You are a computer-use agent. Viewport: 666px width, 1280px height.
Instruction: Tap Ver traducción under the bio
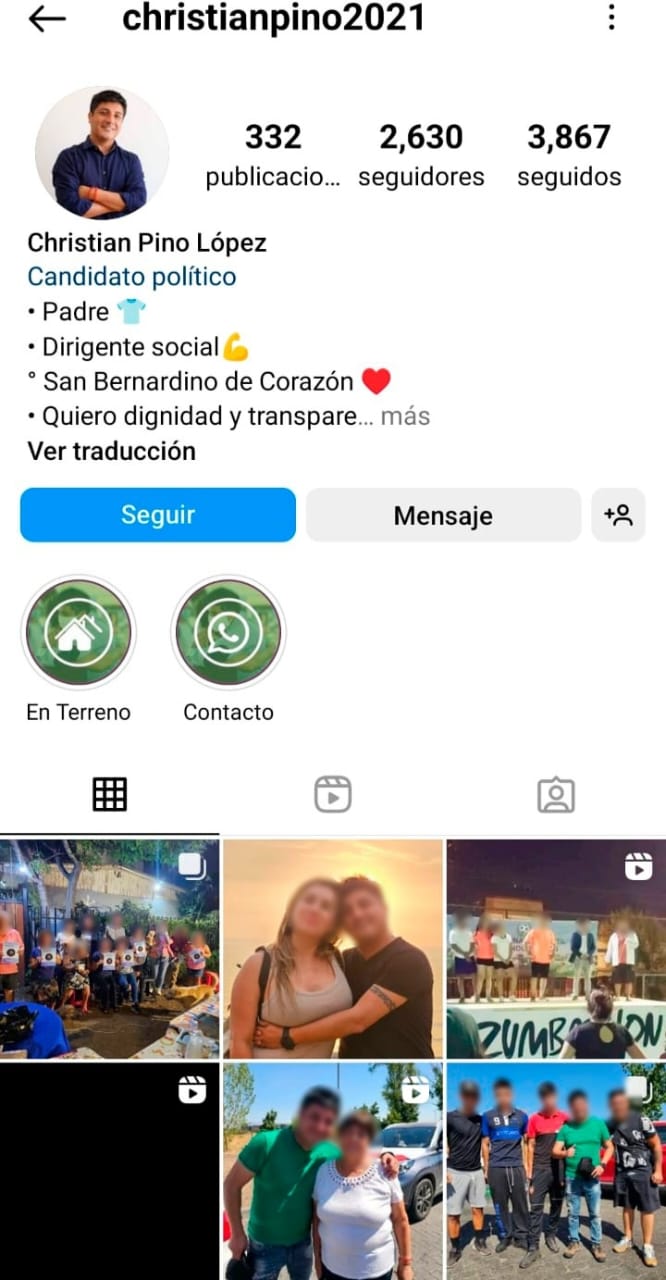(112, 451)
